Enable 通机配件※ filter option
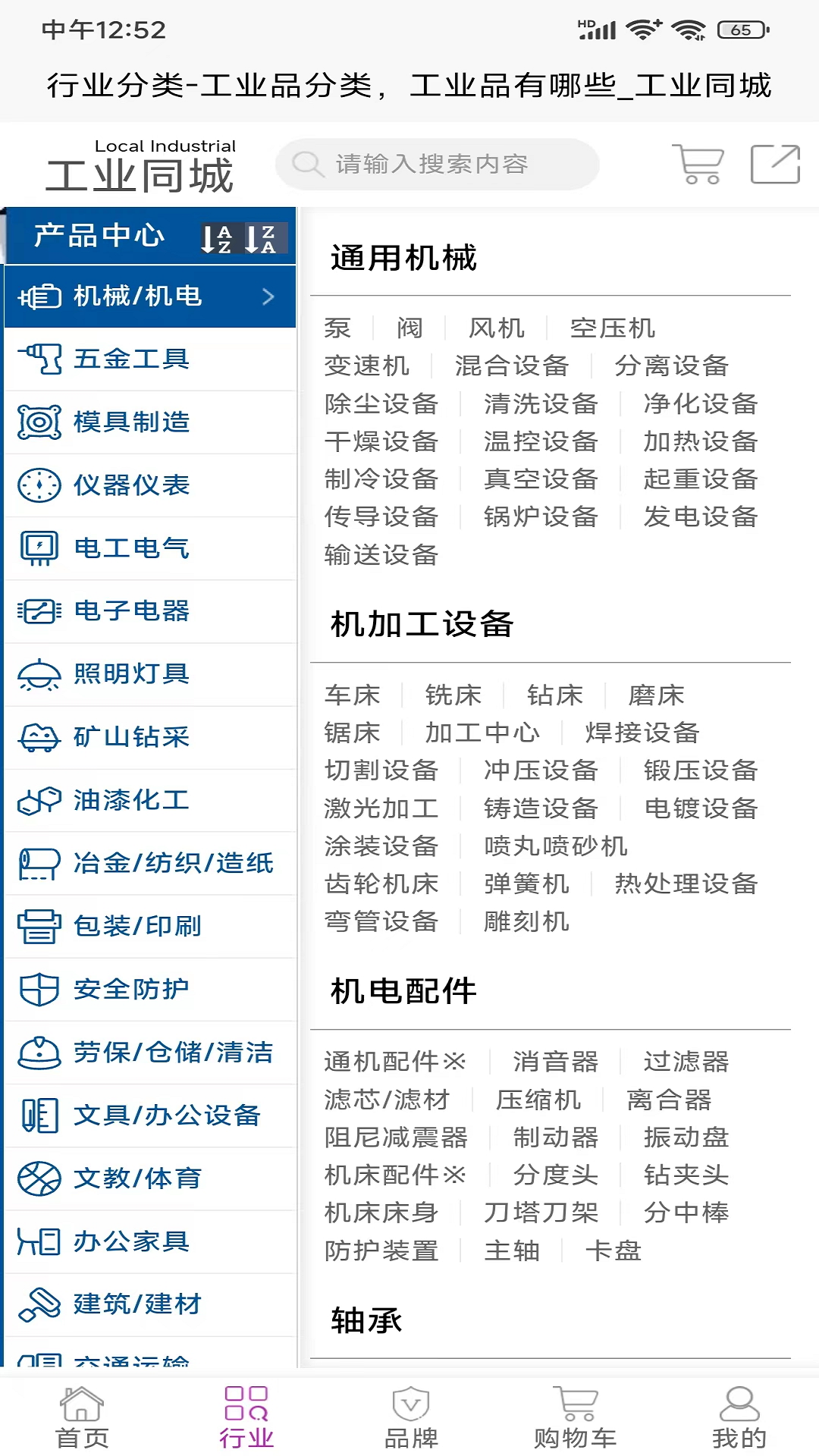819x1456 pixels. (x=394, y=1062)
